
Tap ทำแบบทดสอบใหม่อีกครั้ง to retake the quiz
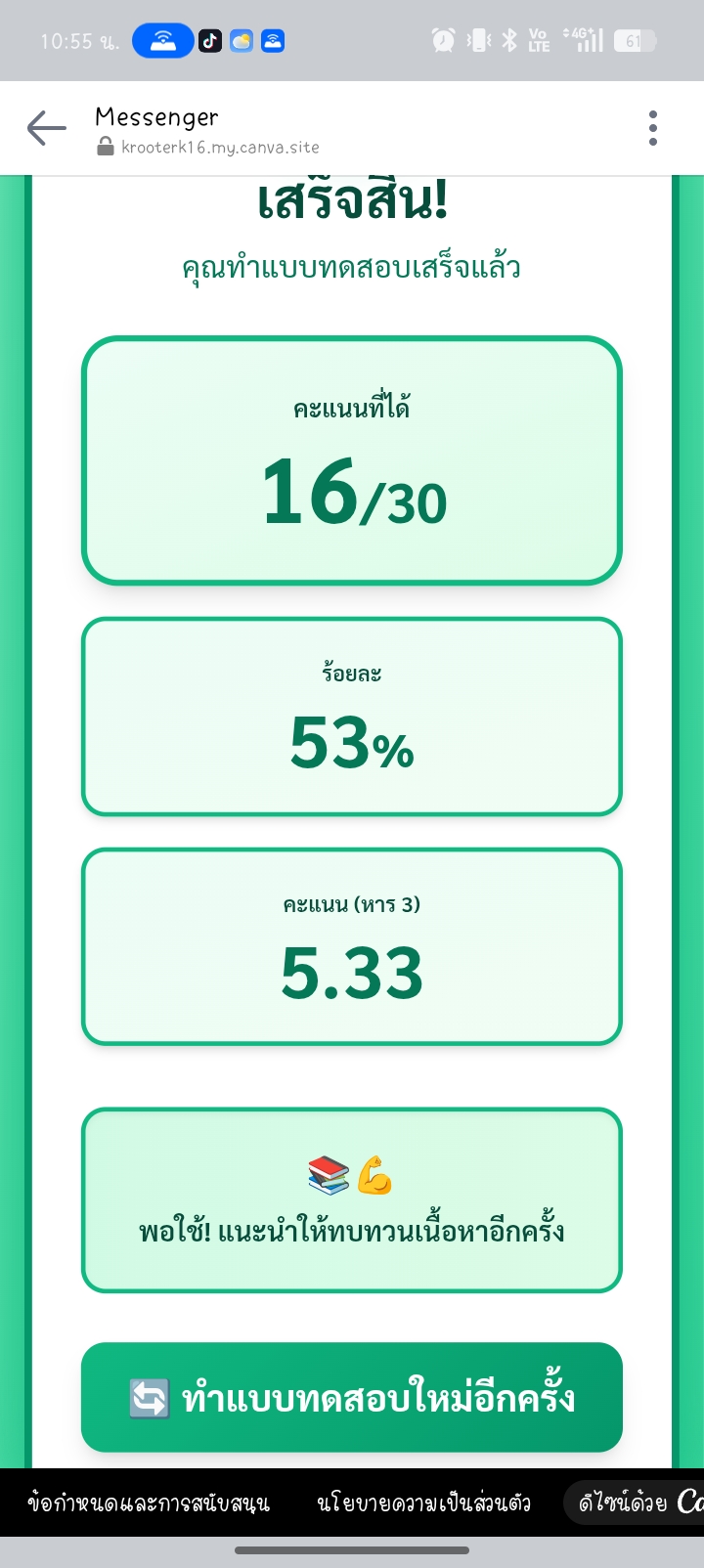pos(352,1398)
